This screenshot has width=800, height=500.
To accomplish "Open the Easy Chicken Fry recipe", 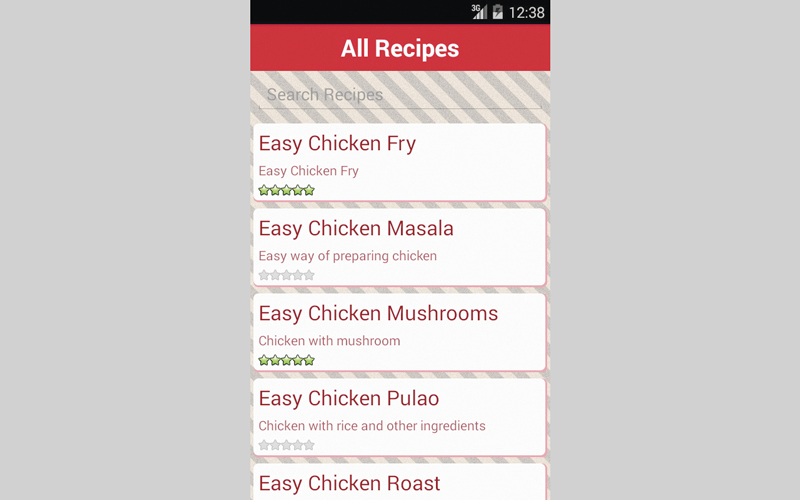I will [400, 162].
